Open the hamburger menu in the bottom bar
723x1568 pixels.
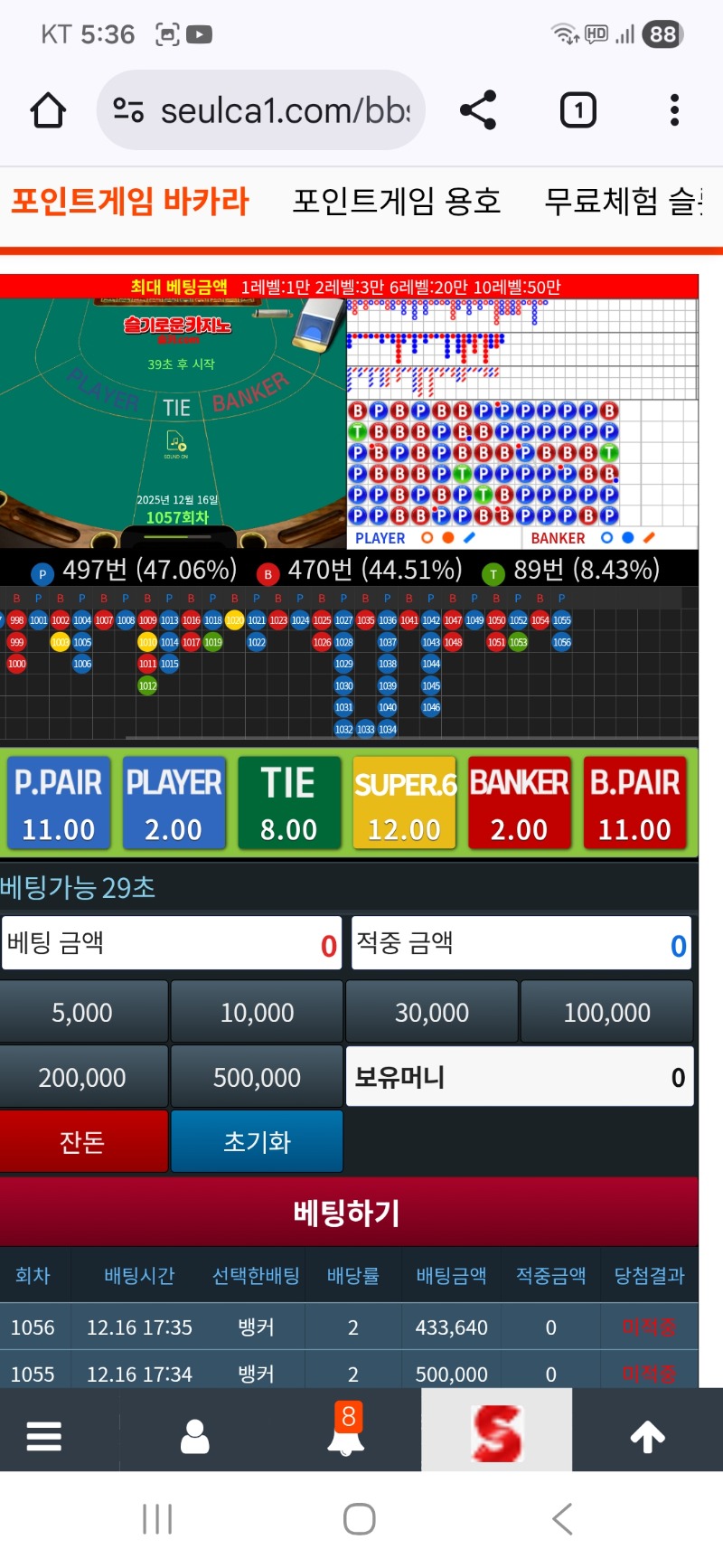(x=44, y=1435)
